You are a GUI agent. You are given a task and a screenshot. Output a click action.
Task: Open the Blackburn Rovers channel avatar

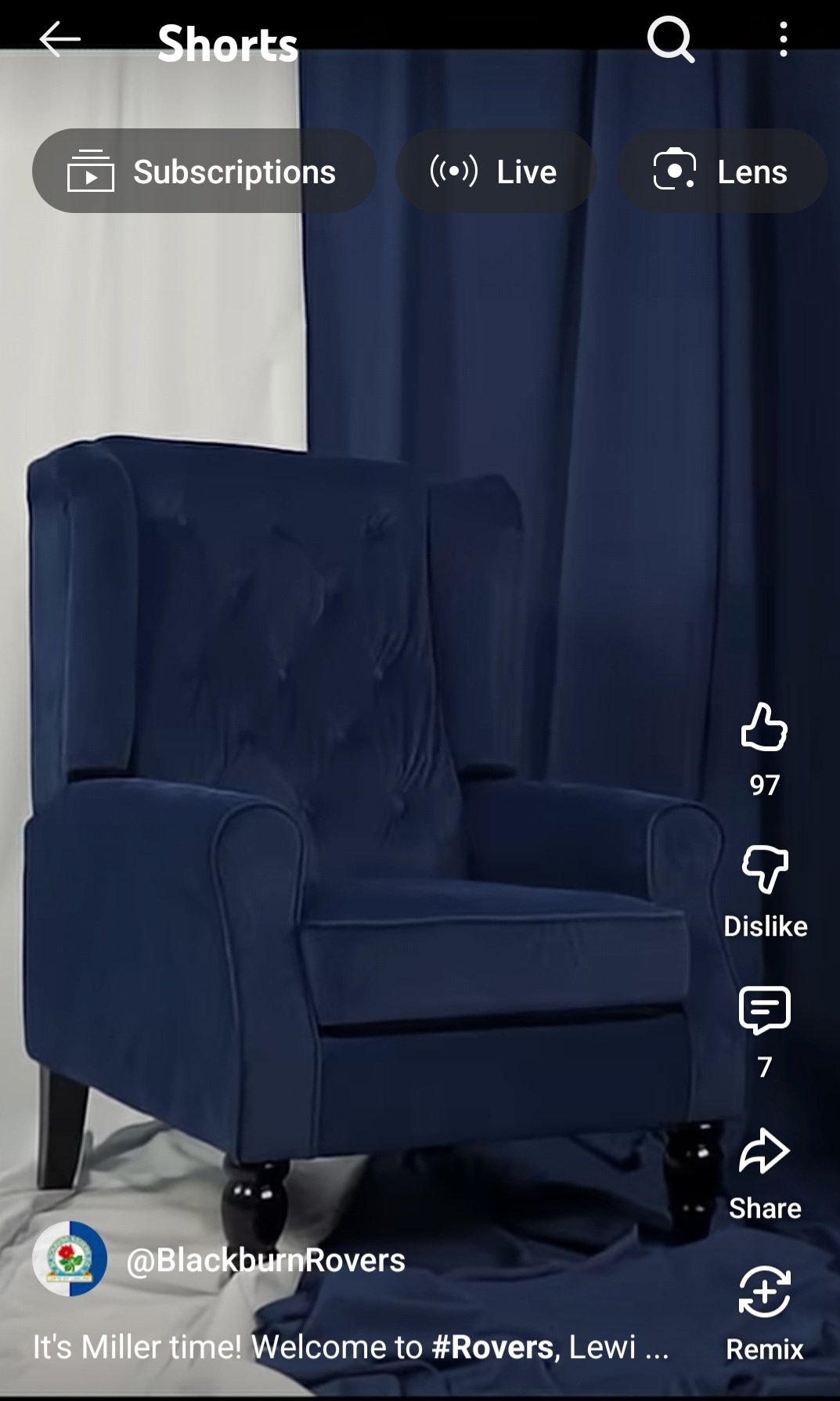(x=70, y=1258)
